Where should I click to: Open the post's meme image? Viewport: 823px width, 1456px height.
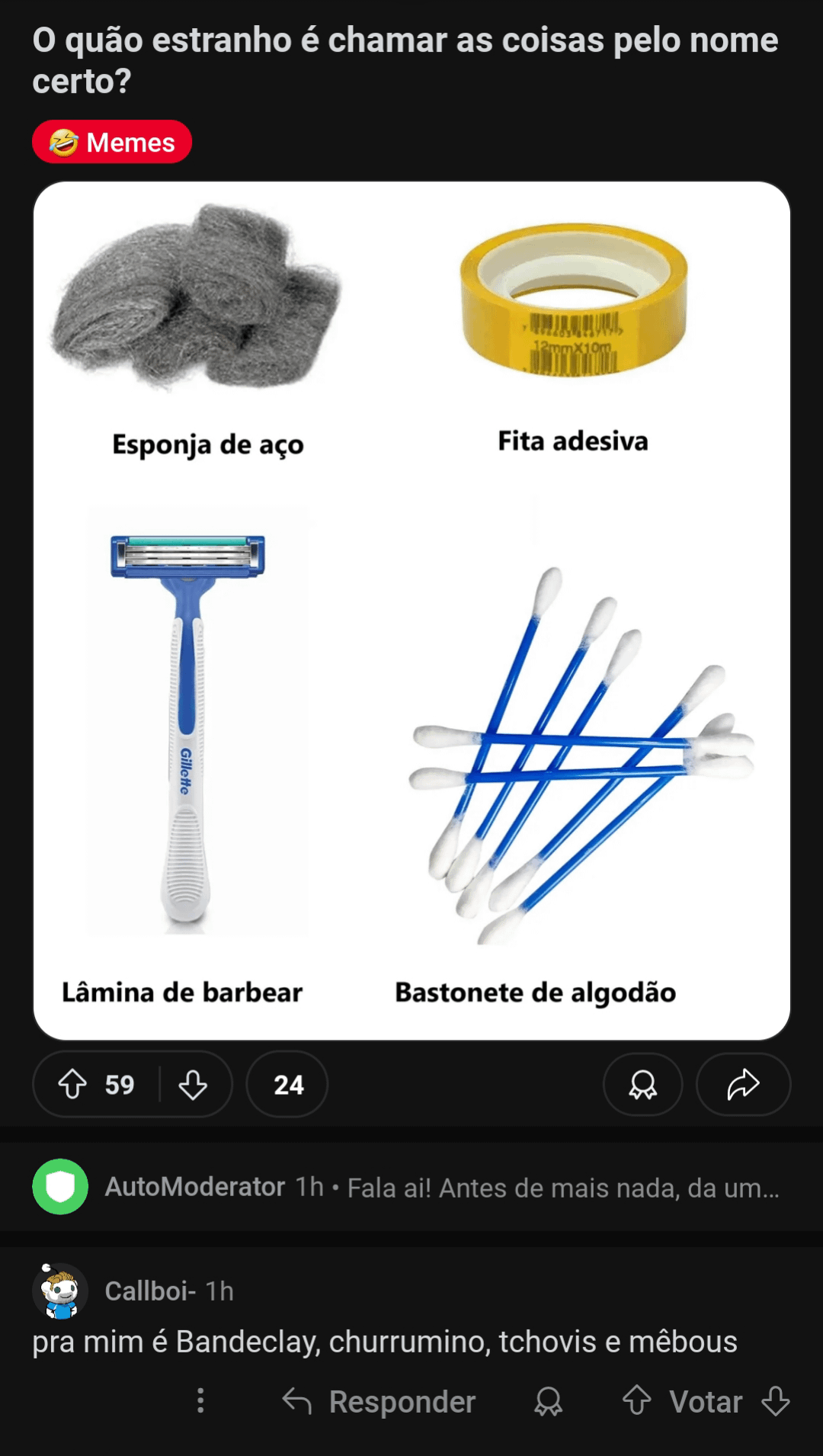tap(411, 610)
